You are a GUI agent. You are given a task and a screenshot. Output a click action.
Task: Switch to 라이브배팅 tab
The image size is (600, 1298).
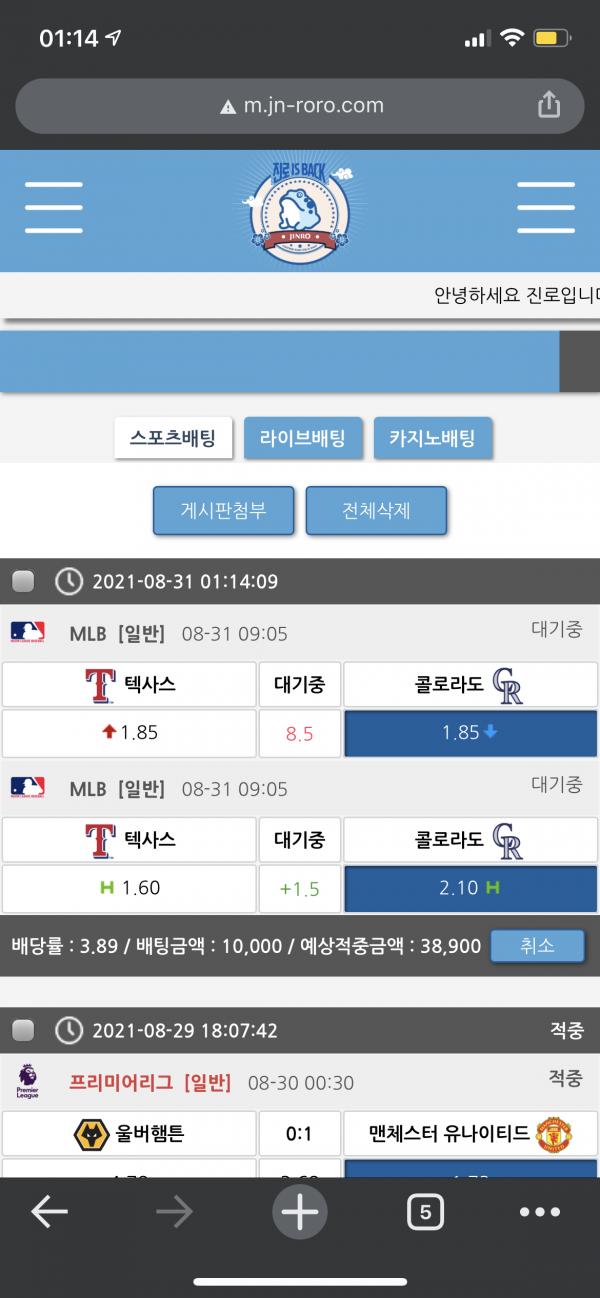coord(303,438)
